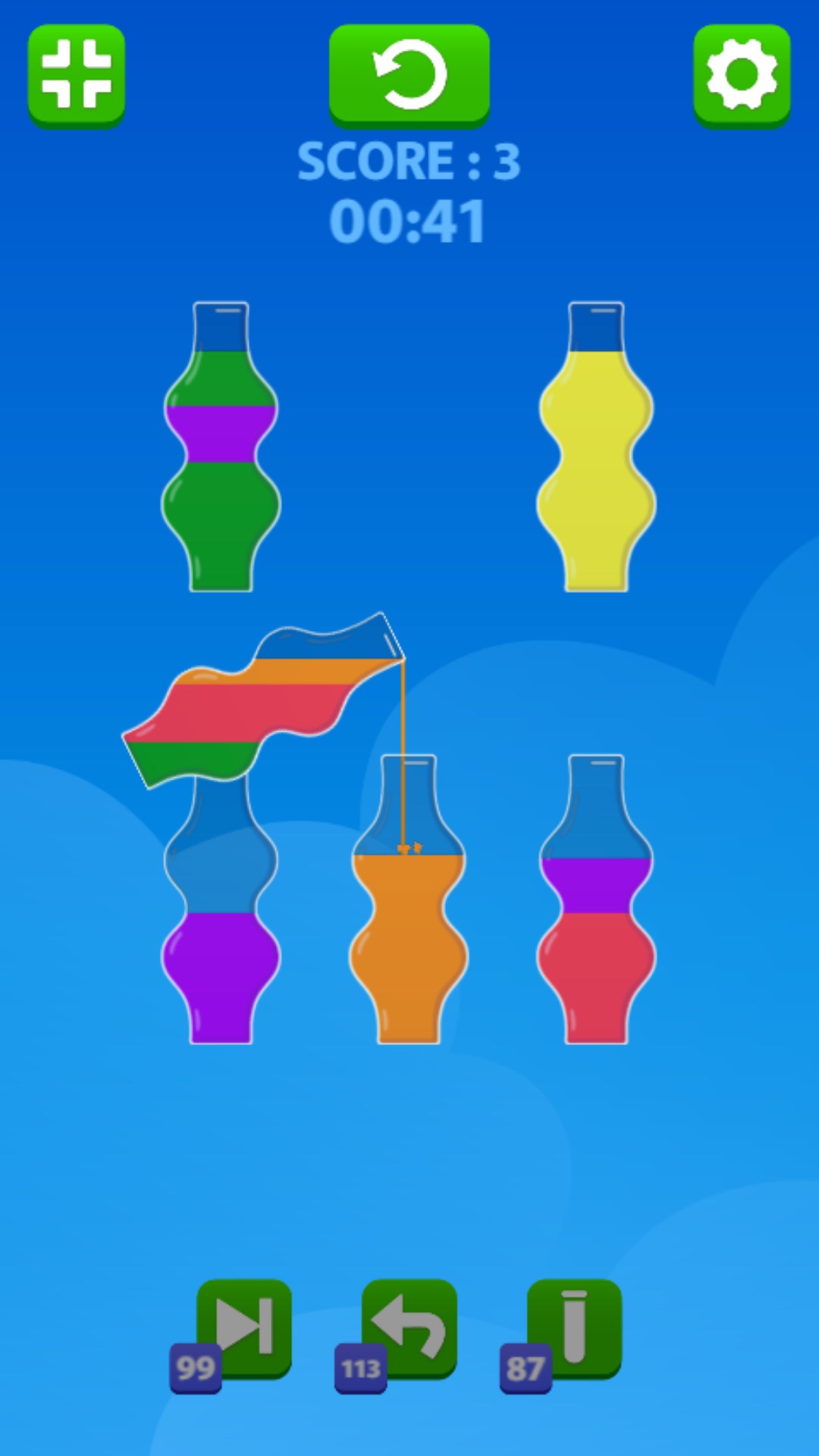Viewport: 819px width, 1456px height.
Task: Tap the exit fullscreen icon
Action: click(77, 74)
